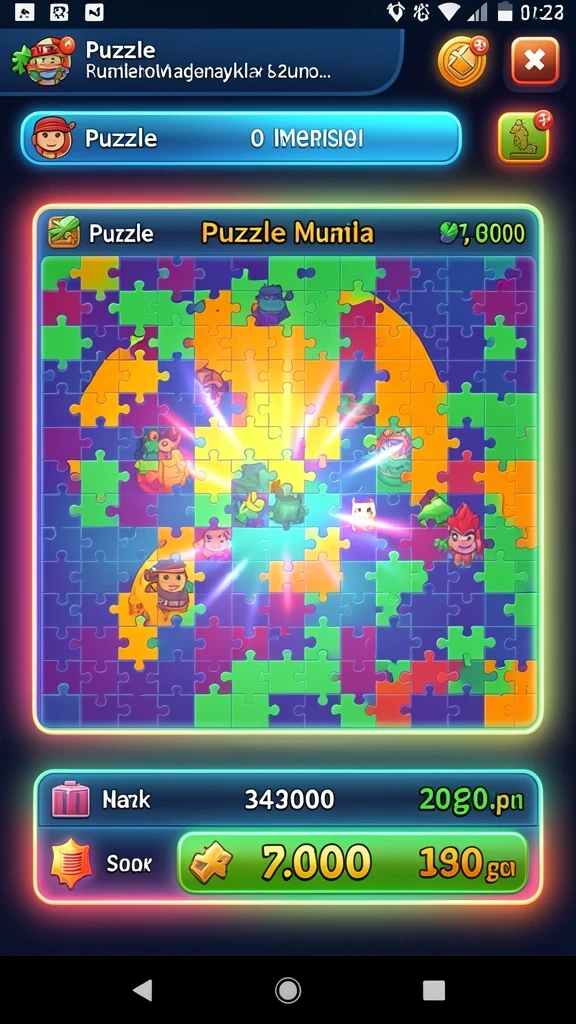The height and width of the screenshot is (1024, 576).
Task: Open the green figure icon with red badge
Action: [x=524, y=137]
